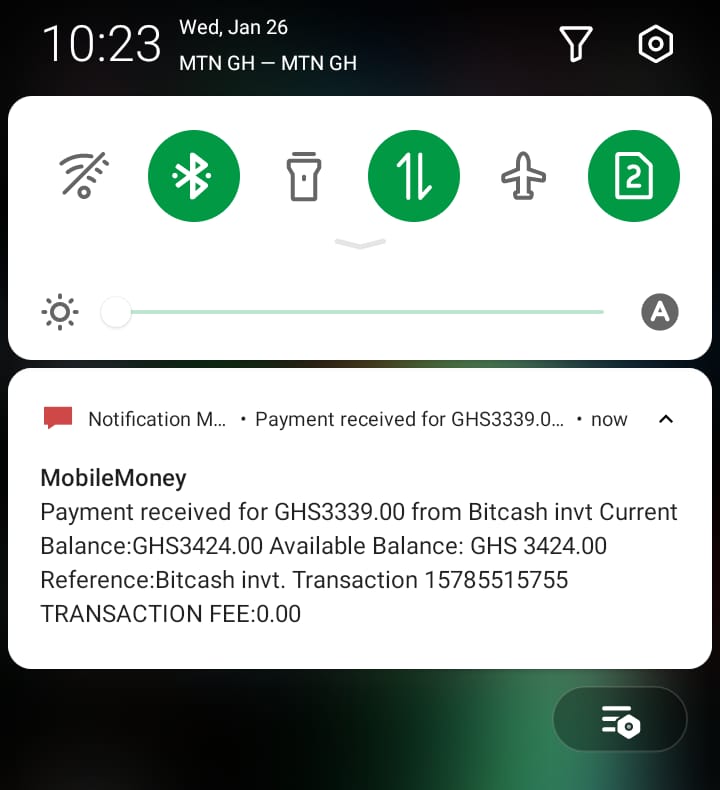Image resolution: width=720 pixels, height=790 pixels.
Task: Turn off Bluetooth
Action: pyautogui.click(x=193, y=177)
